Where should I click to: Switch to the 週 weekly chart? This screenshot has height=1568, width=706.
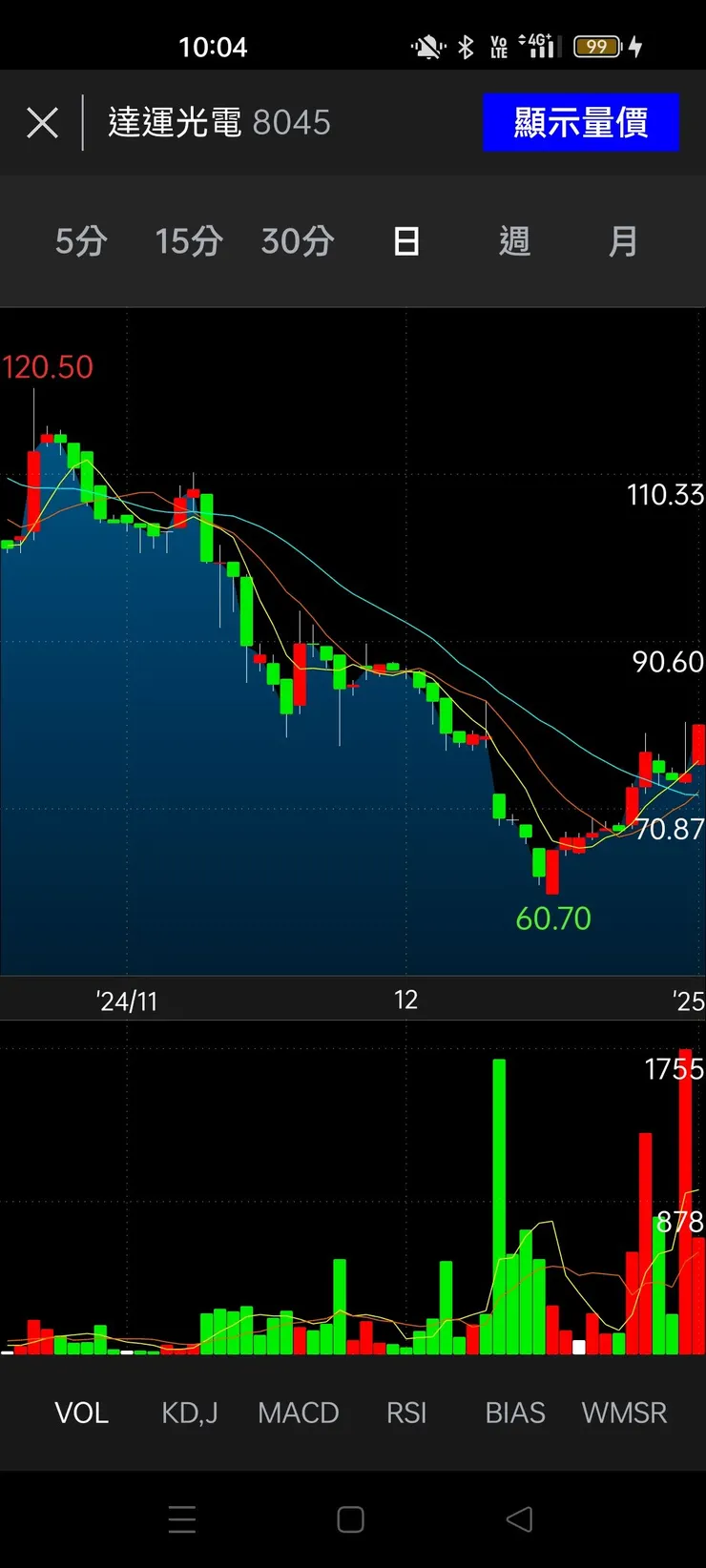[x=514, y=241]
